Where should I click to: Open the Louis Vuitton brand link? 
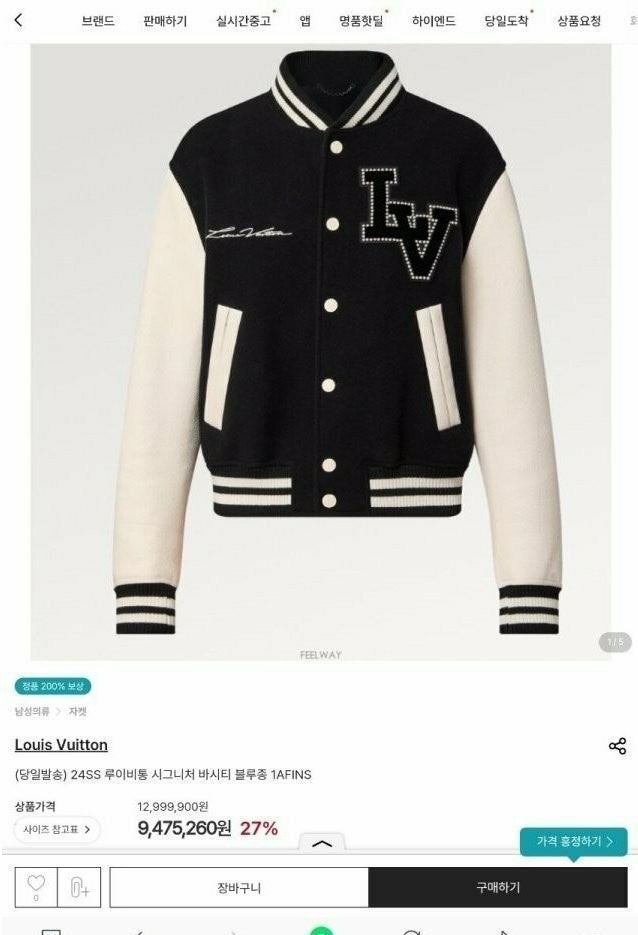pyautogui.click(x=61, y=745)
